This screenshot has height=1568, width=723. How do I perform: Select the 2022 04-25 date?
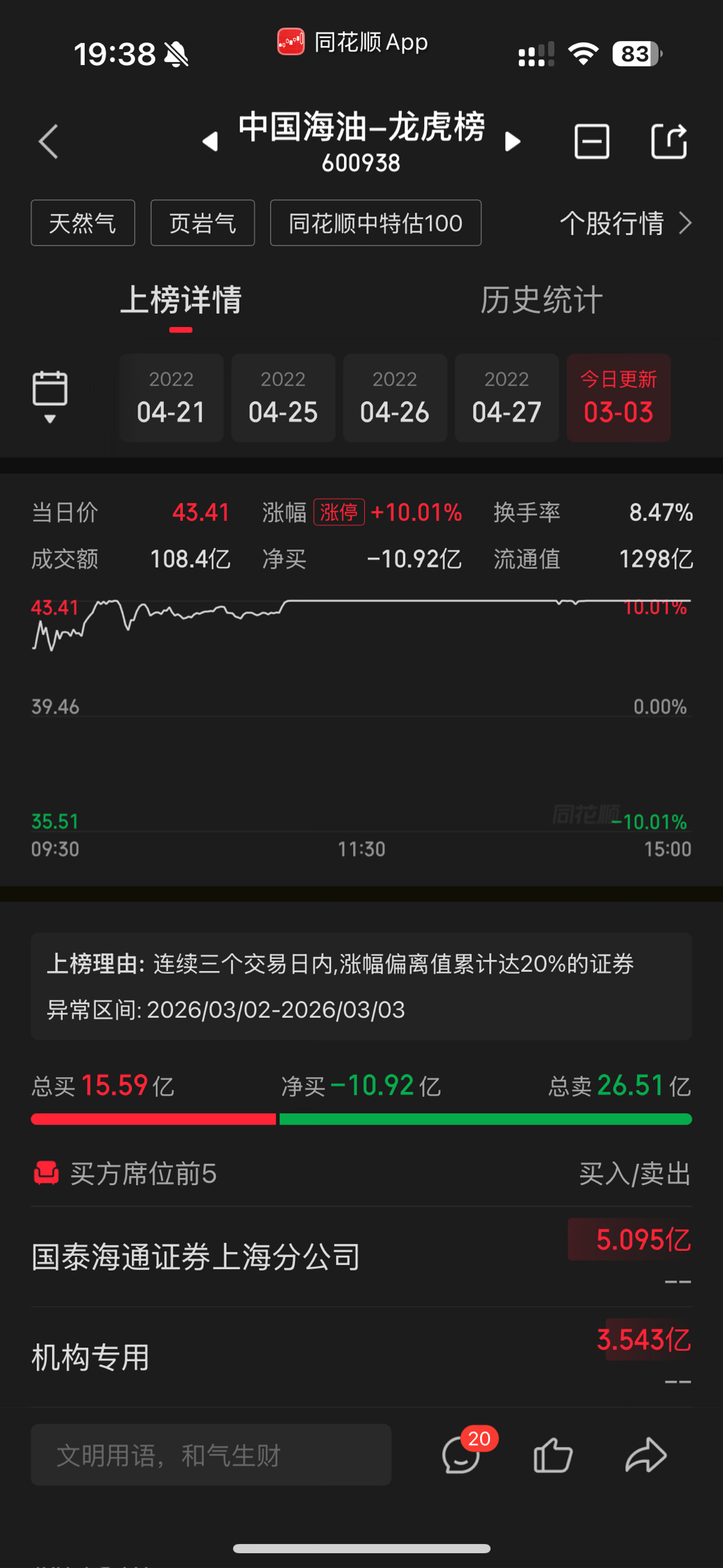pos(283,398)
